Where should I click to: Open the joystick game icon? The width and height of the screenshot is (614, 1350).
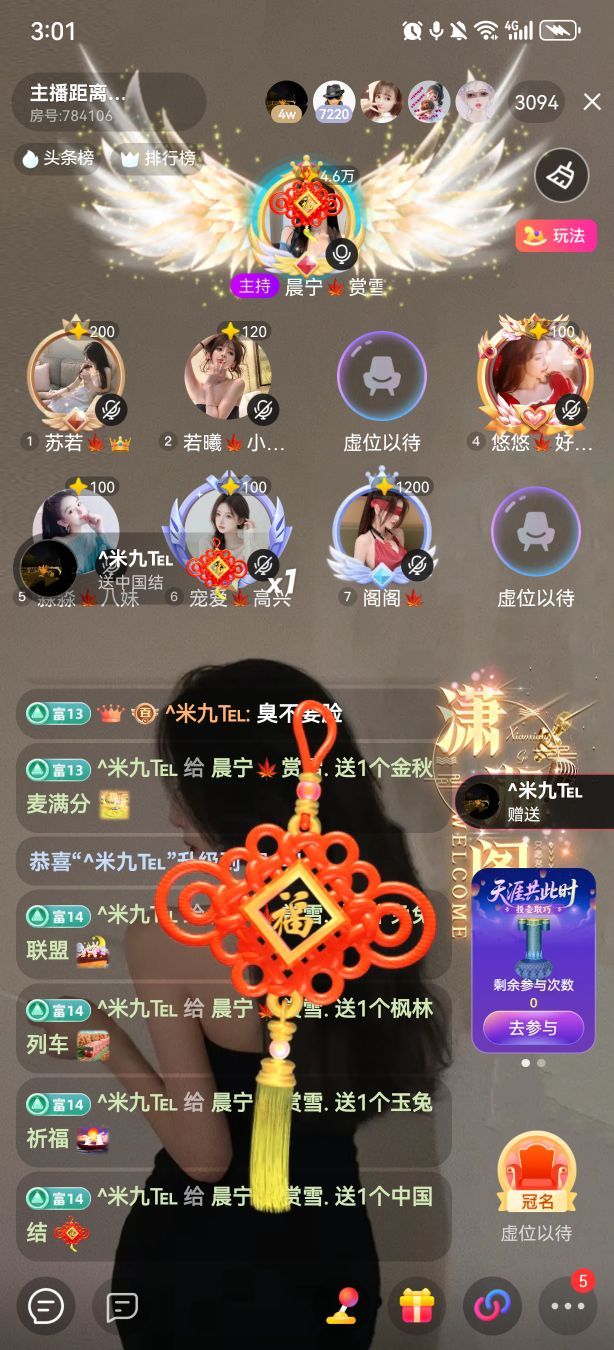(x=342, y=1306)
